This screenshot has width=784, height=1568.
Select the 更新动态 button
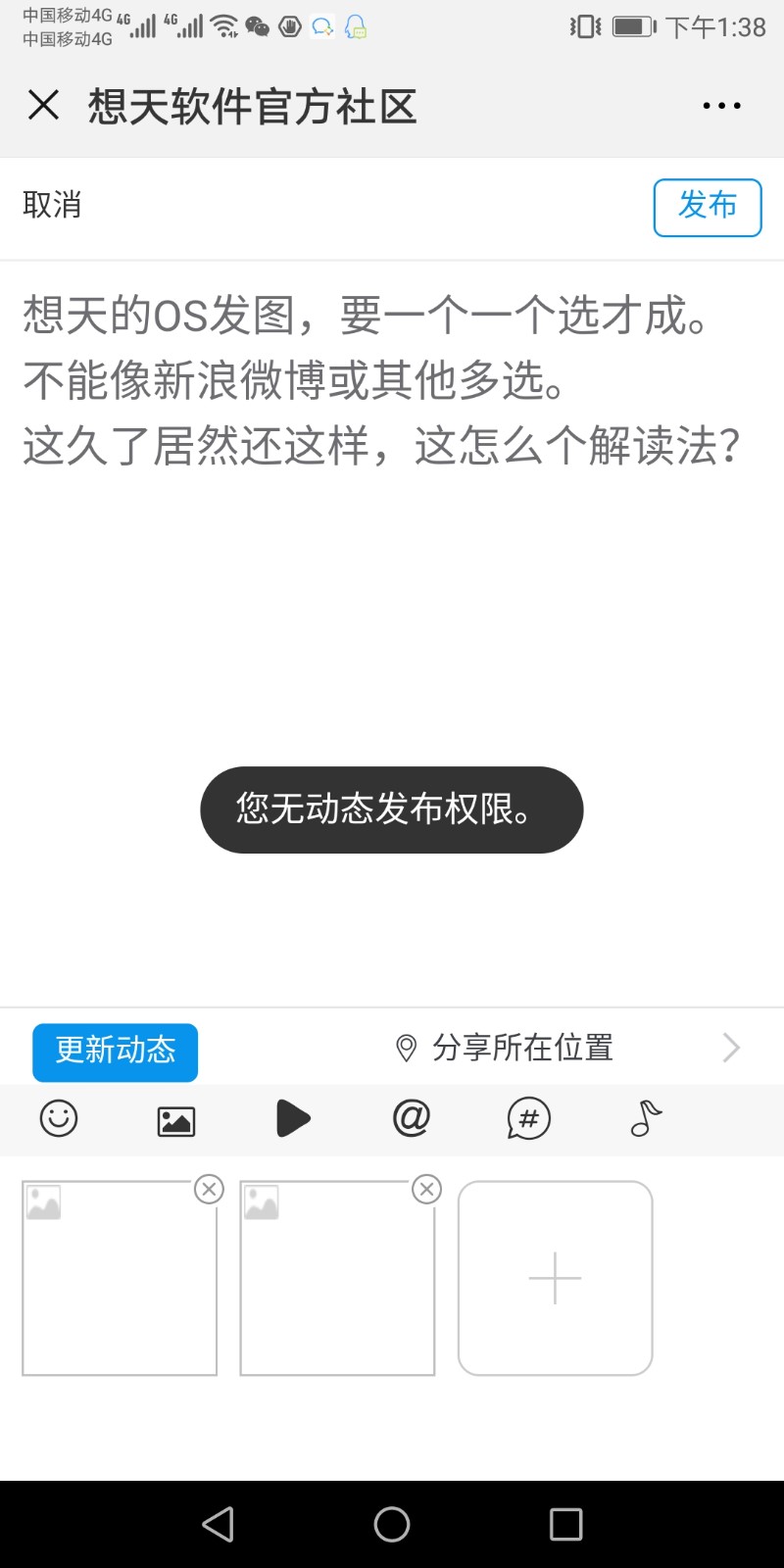pyautogui.click(x=115, y=1053)
